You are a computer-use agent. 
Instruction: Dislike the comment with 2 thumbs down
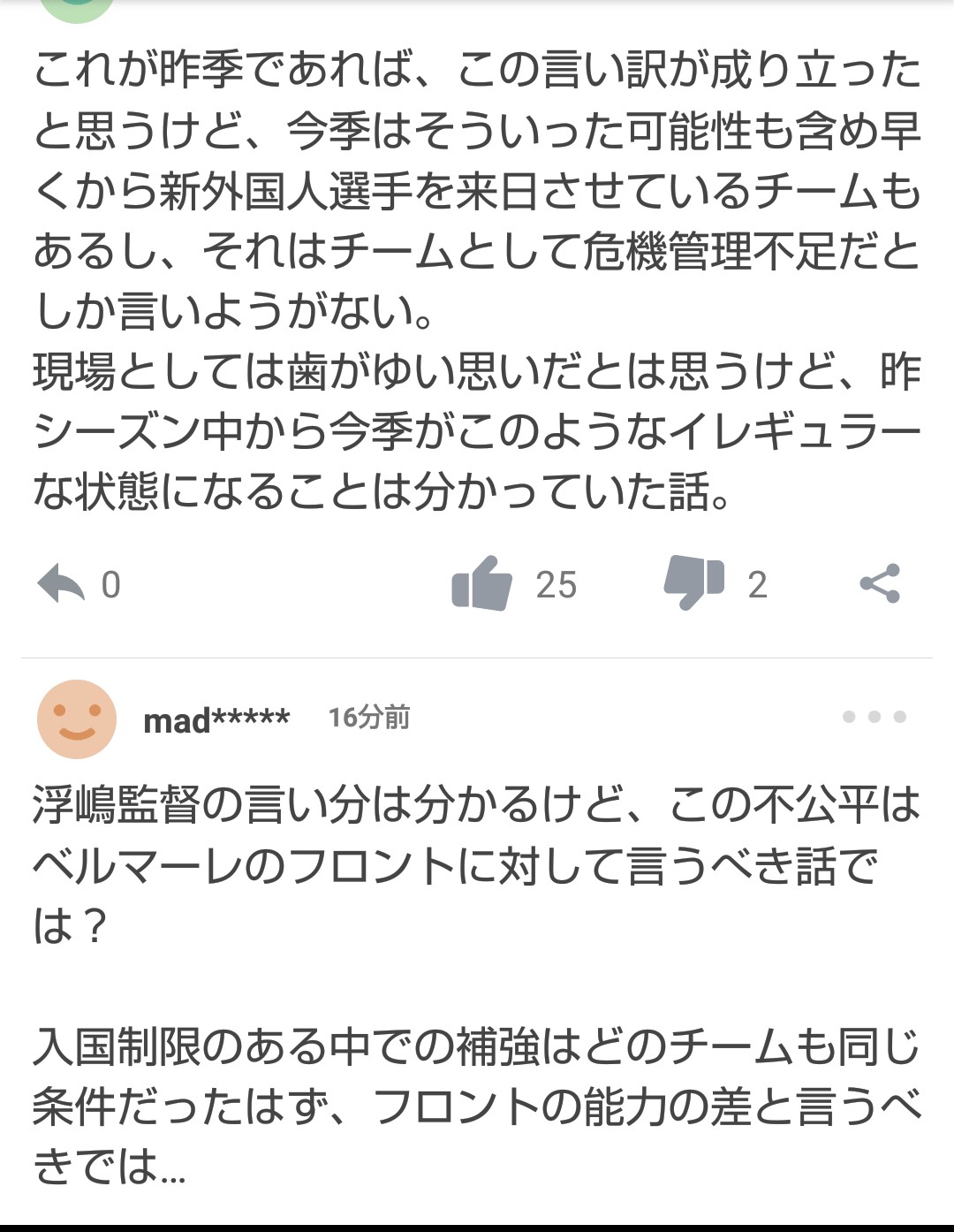694,583
